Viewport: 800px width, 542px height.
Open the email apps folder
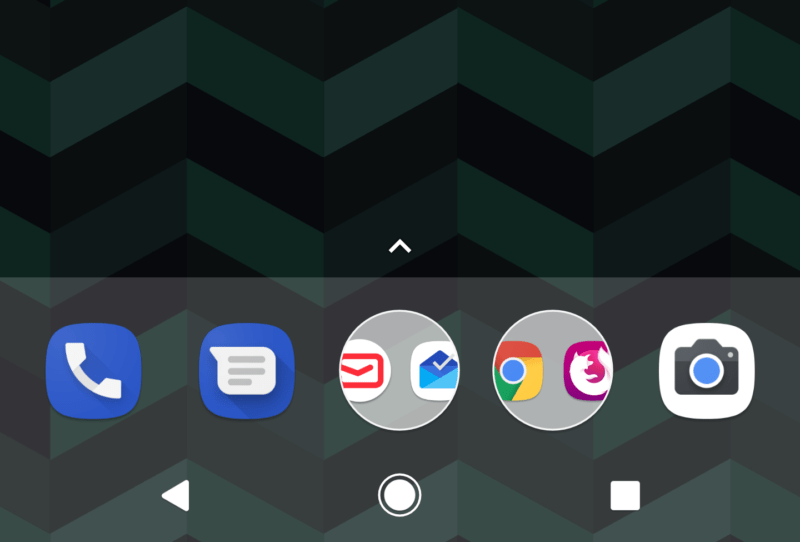pyautogui.click(x=399, y=371)
